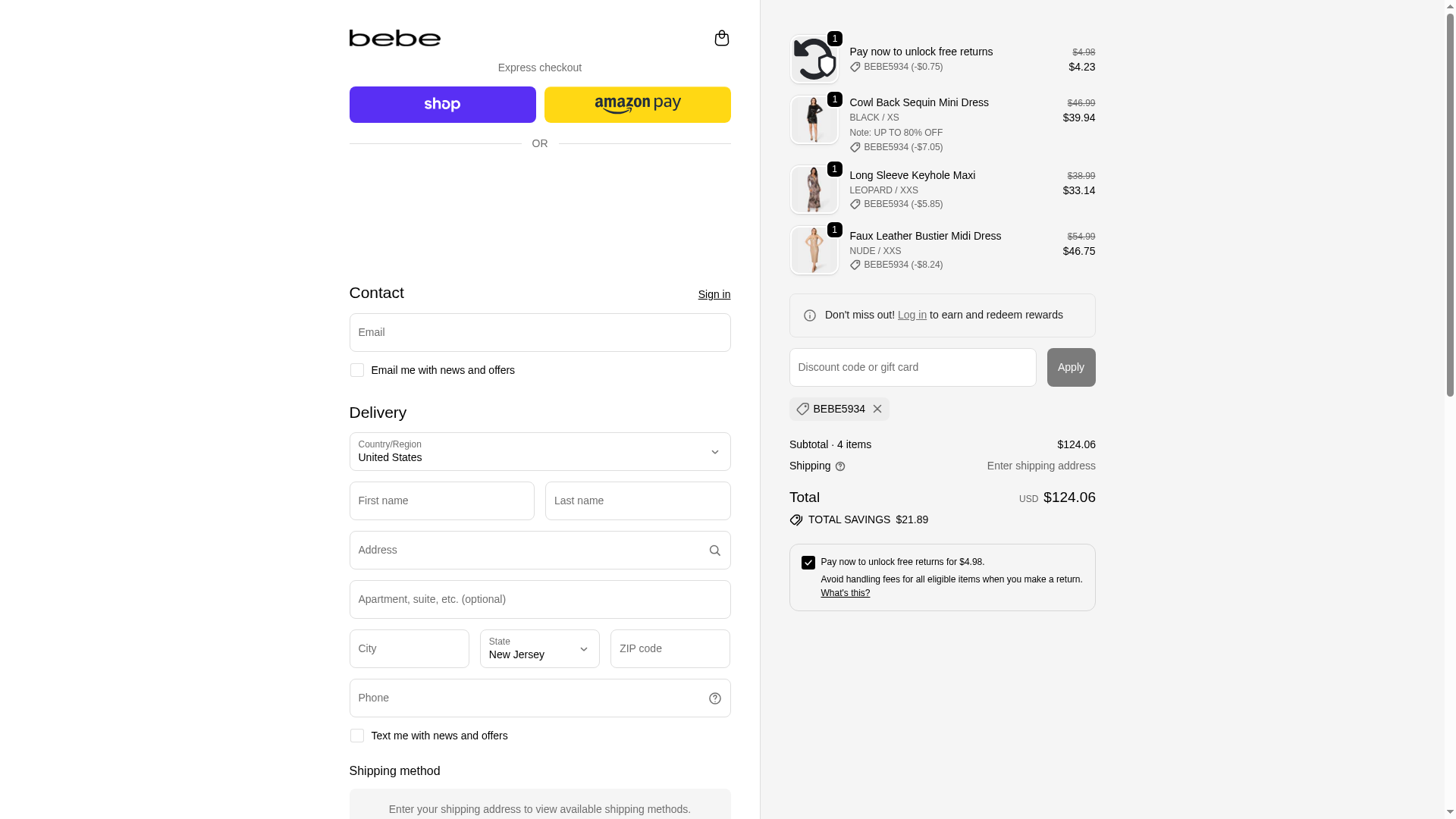Check out with Shop Pay
The image size is (1456, 819).
(x=442, y=105)
